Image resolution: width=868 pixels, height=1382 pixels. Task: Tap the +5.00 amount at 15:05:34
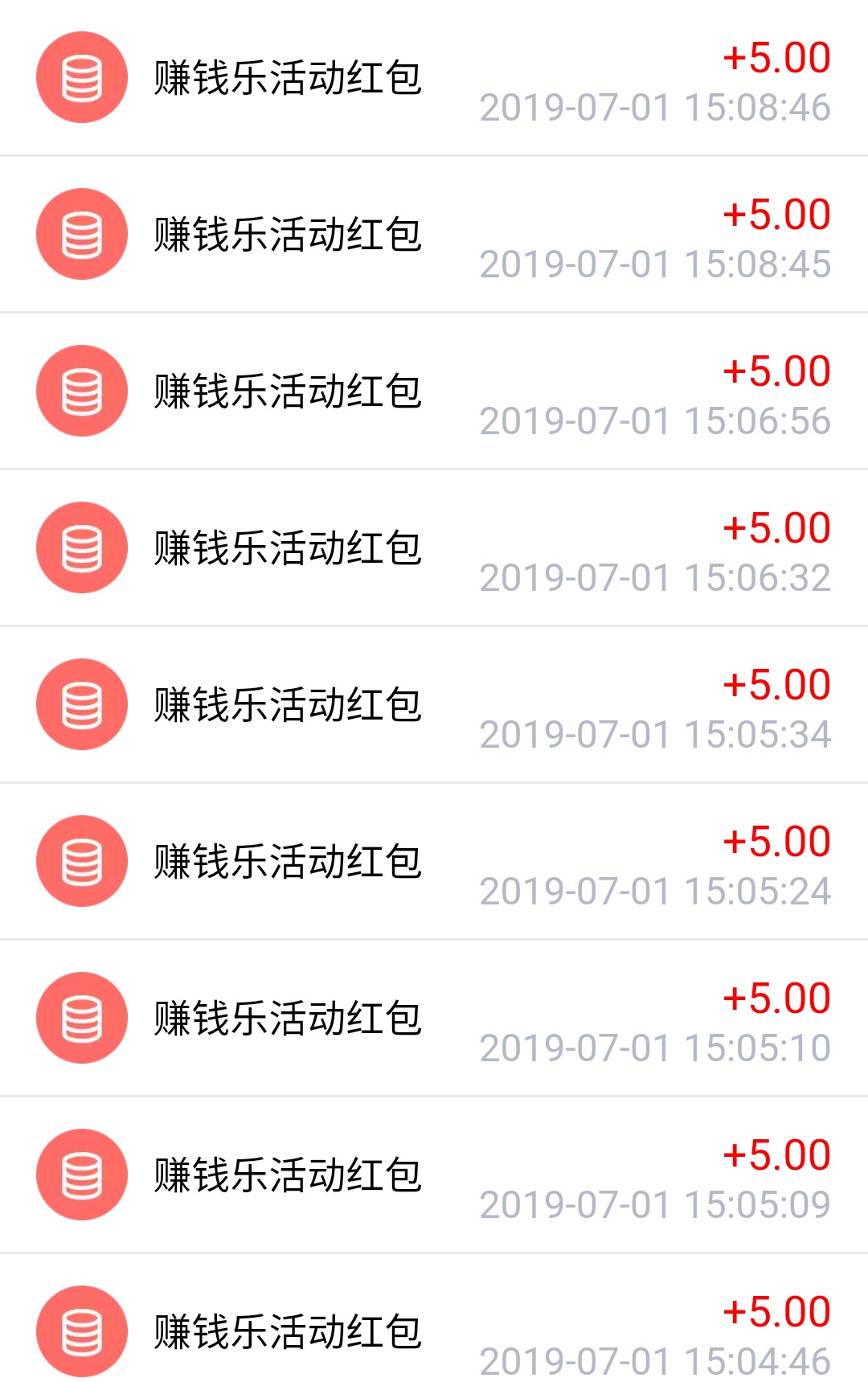point(775,683)
